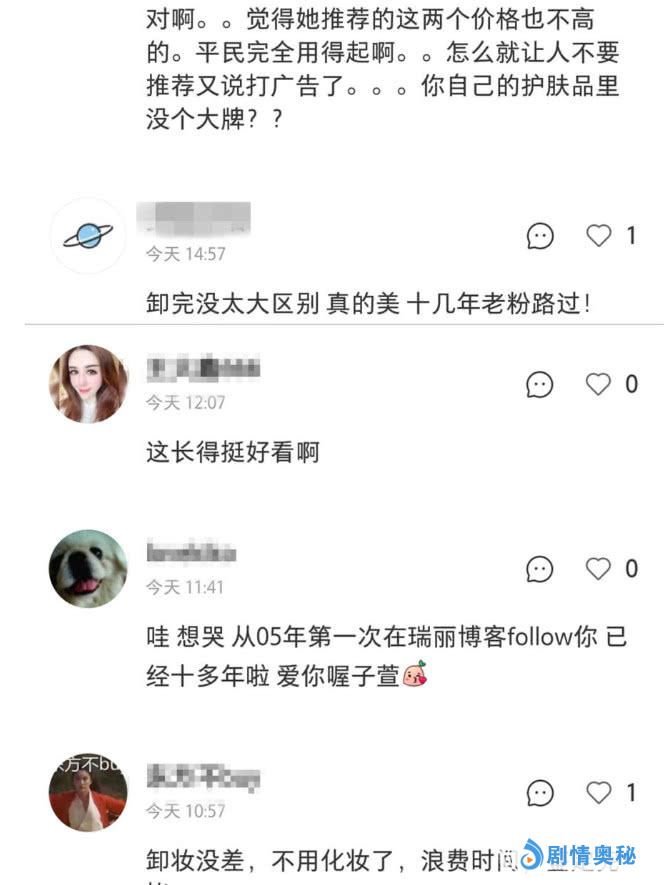Viewport: 664px width, 885px height.
Task: Open the profile of the 12:07 commenter
Action: (88, 384)
